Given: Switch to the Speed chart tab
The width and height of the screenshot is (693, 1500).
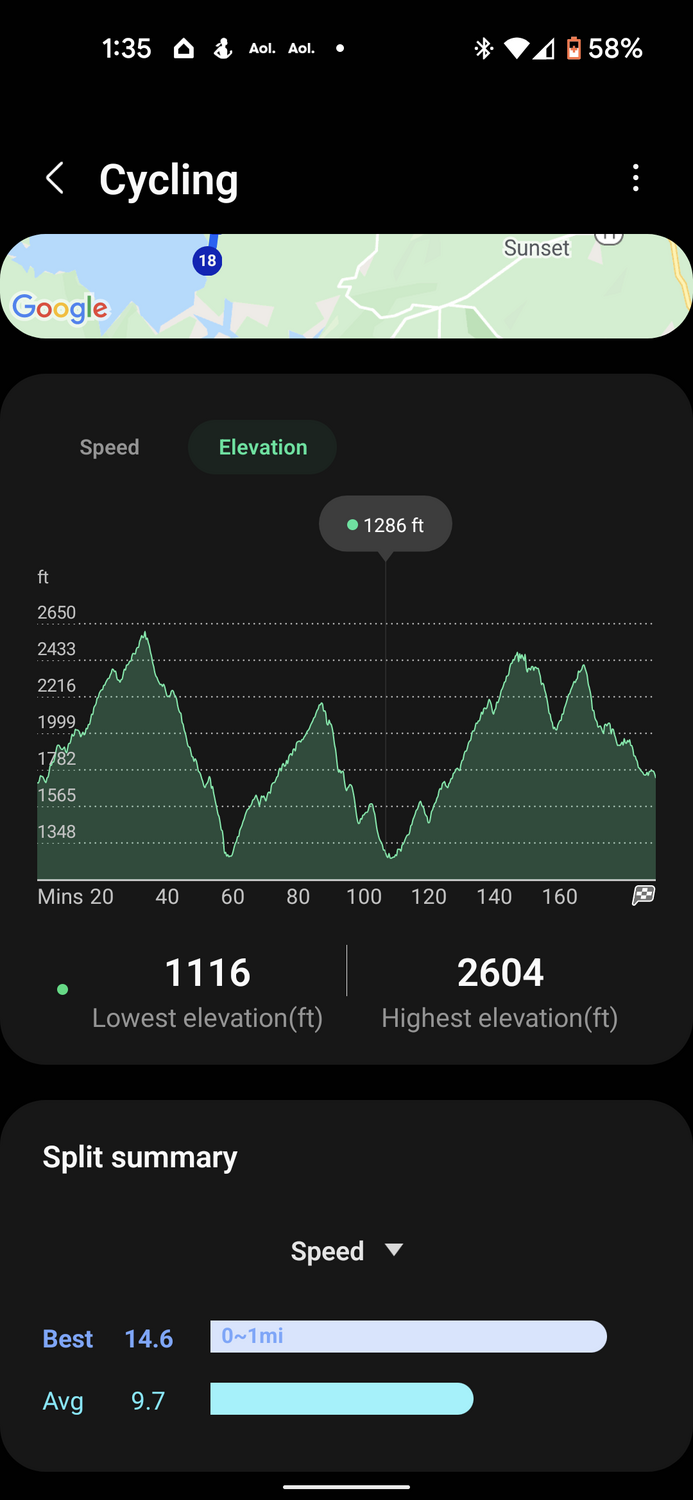Looking at the screenshot, I should [109, 447].
